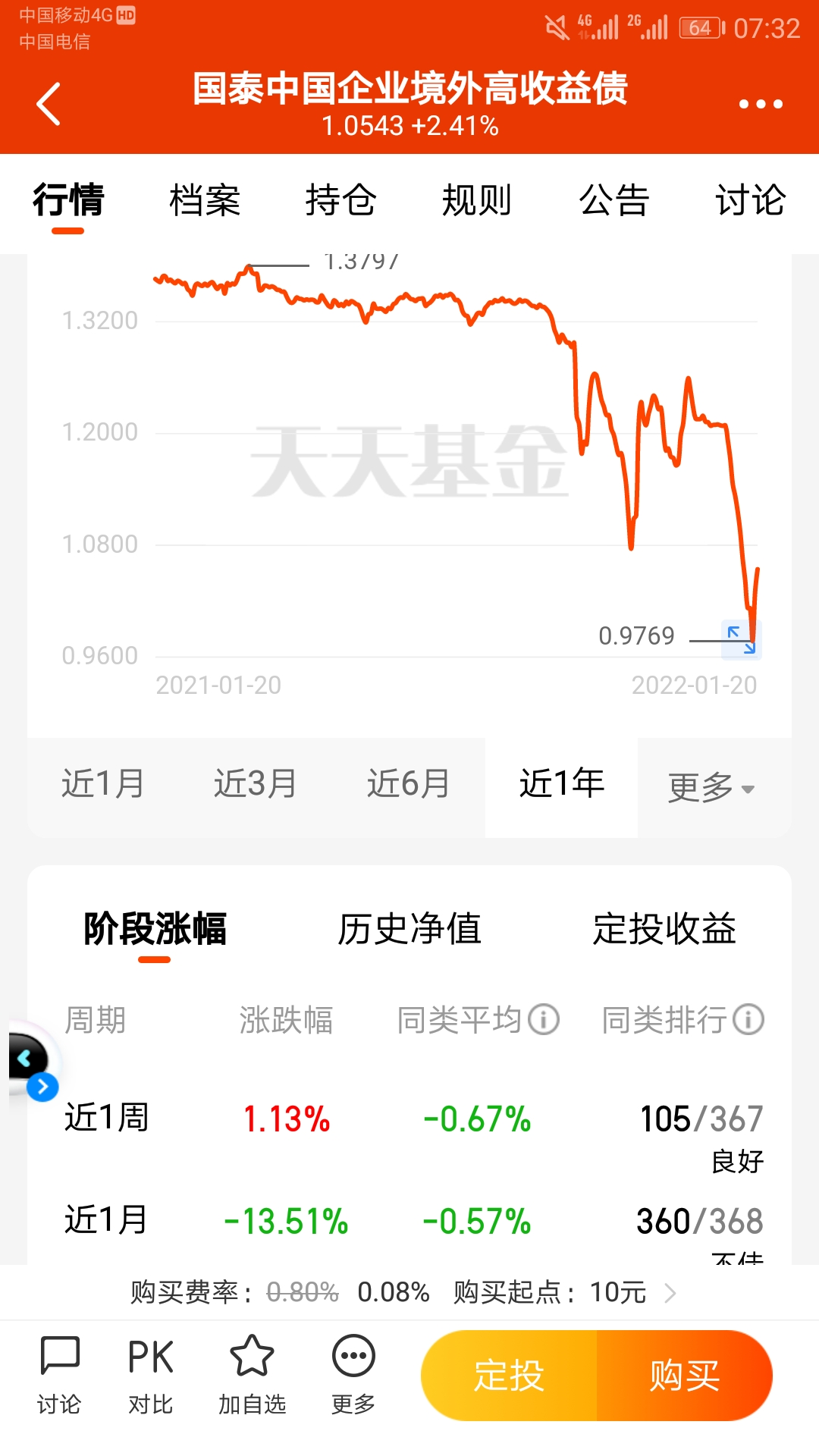Open the three-dot overflow menu

[x=761, y=104]
